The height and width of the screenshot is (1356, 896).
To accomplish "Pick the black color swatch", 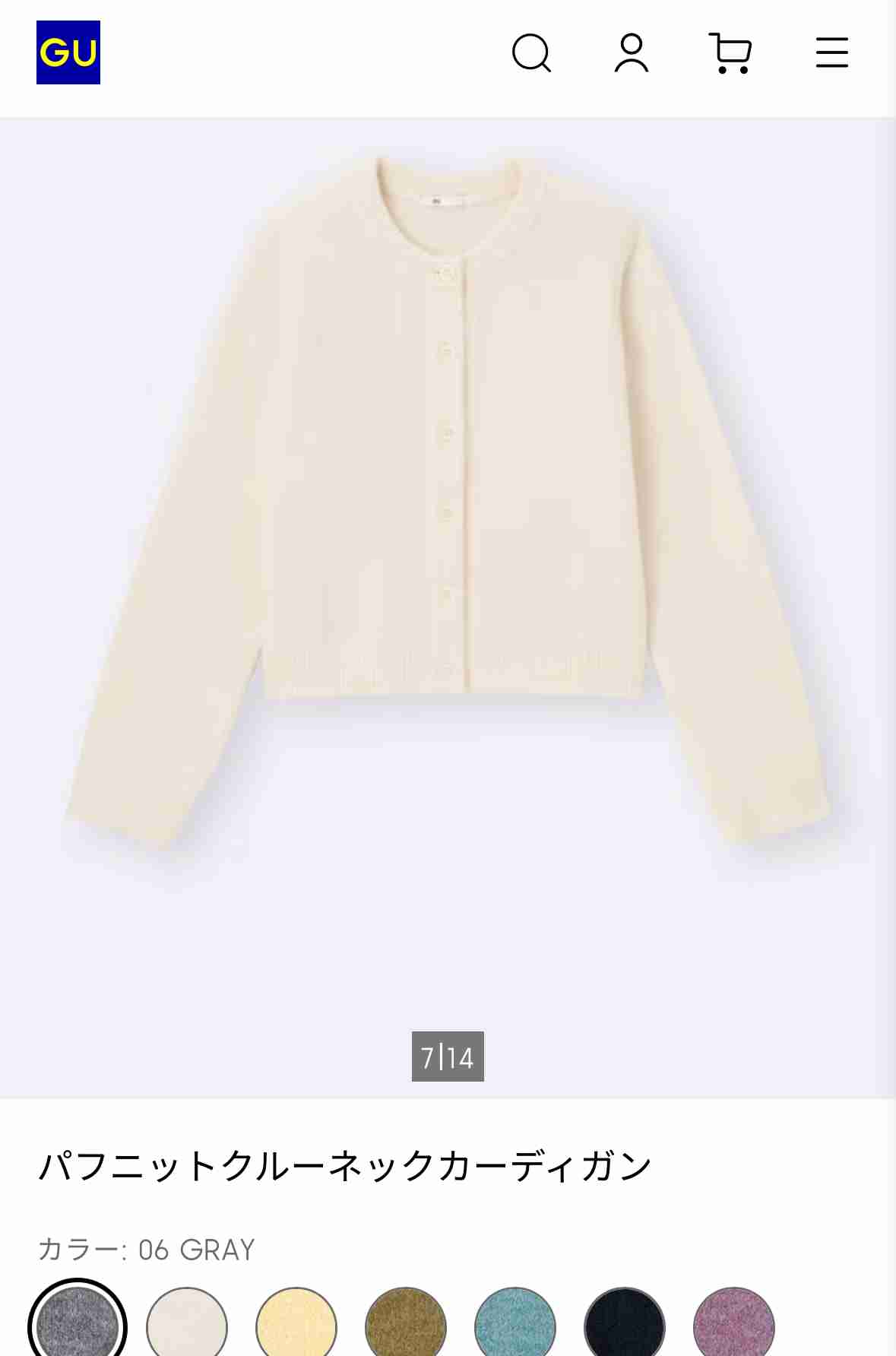I will point(625,1325).
